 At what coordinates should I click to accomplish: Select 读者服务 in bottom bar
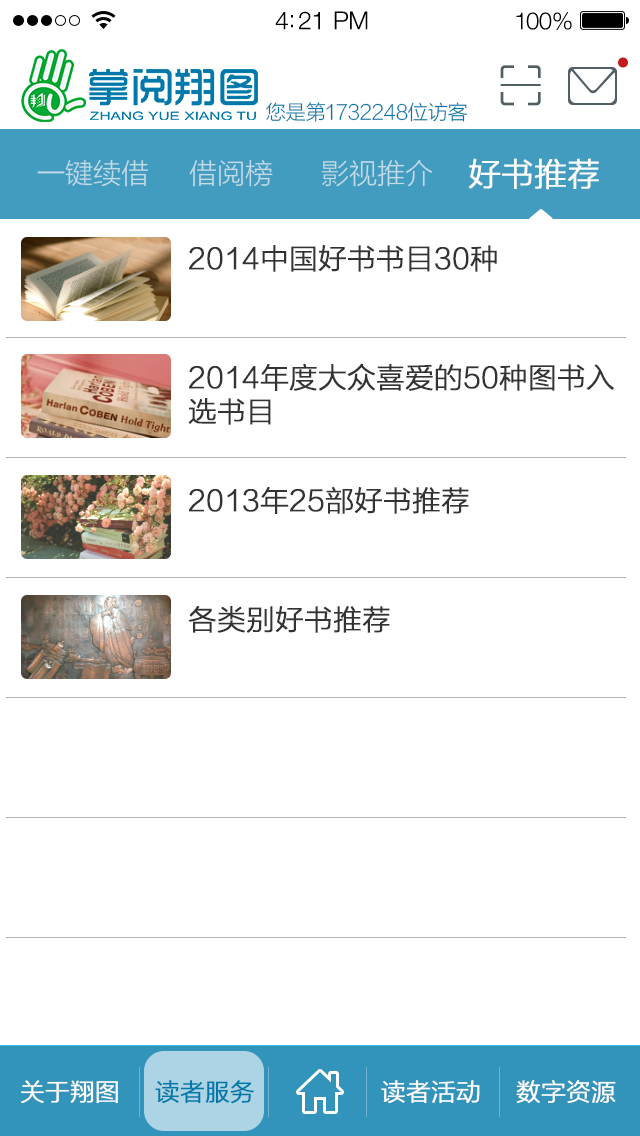coord(205,1092)
